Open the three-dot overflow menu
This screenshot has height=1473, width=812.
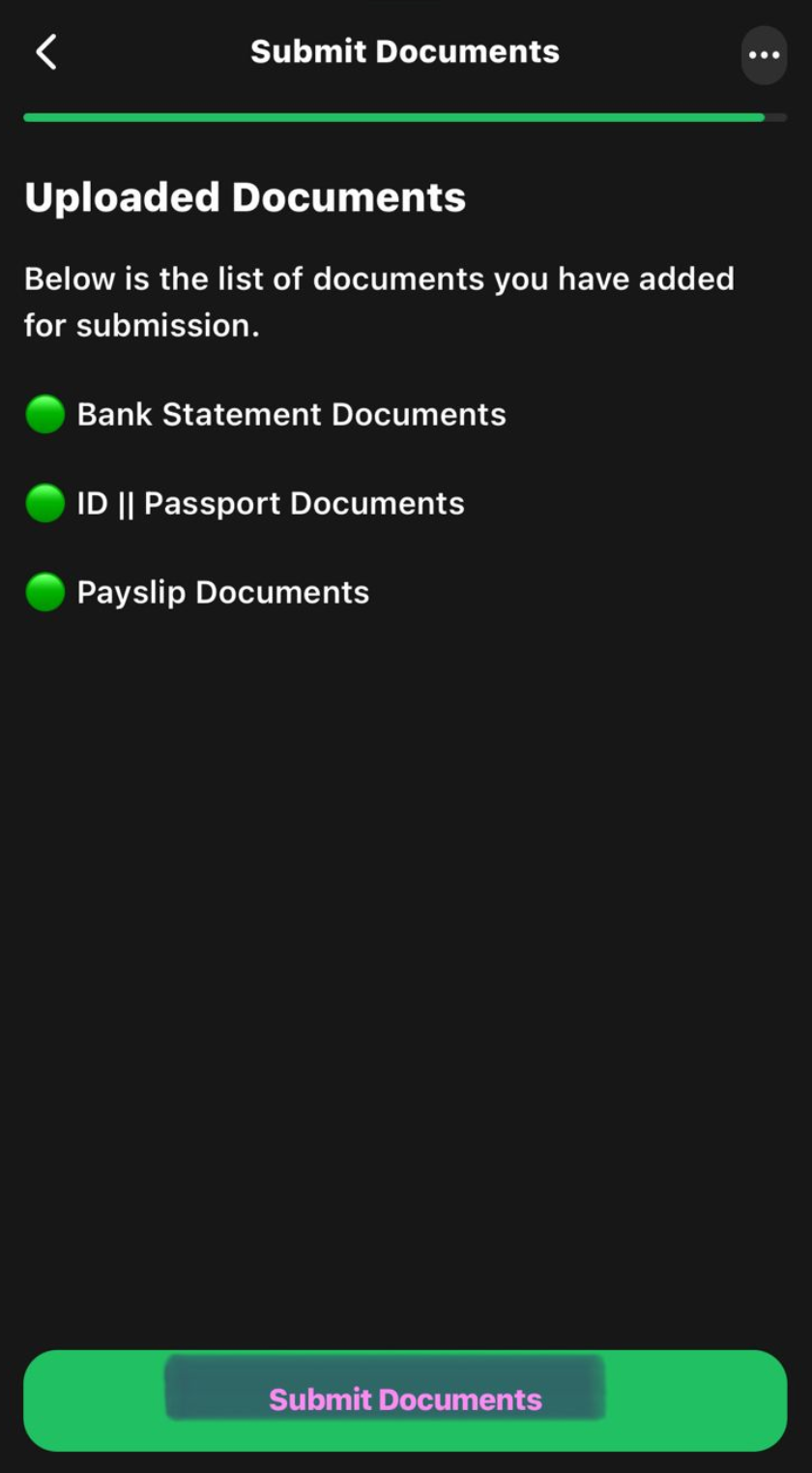click(x=764, y=55)
